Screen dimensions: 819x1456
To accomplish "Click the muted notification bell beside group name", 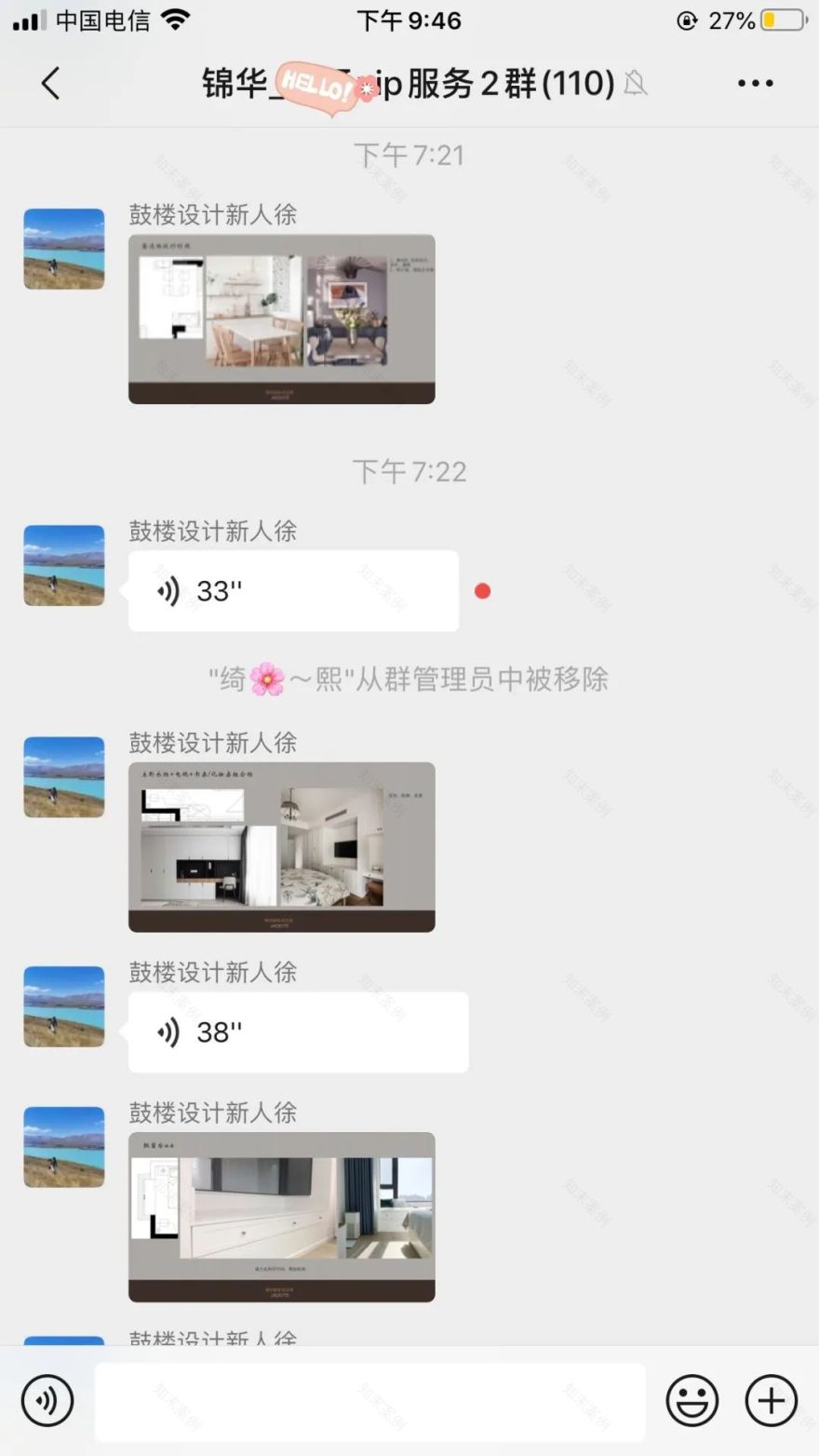I will 636,85.
